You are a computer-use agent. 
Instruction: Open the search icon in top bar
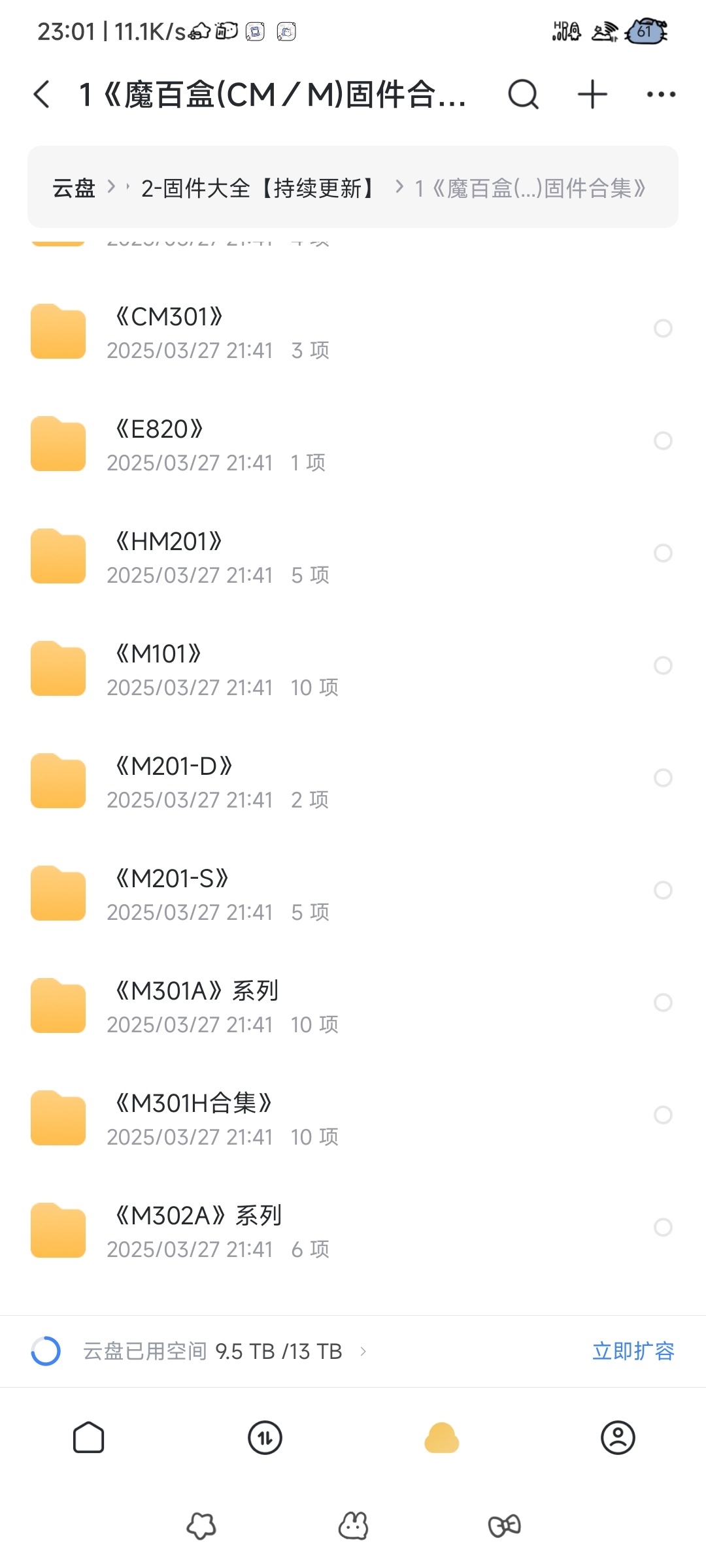[x=521, y=93]
